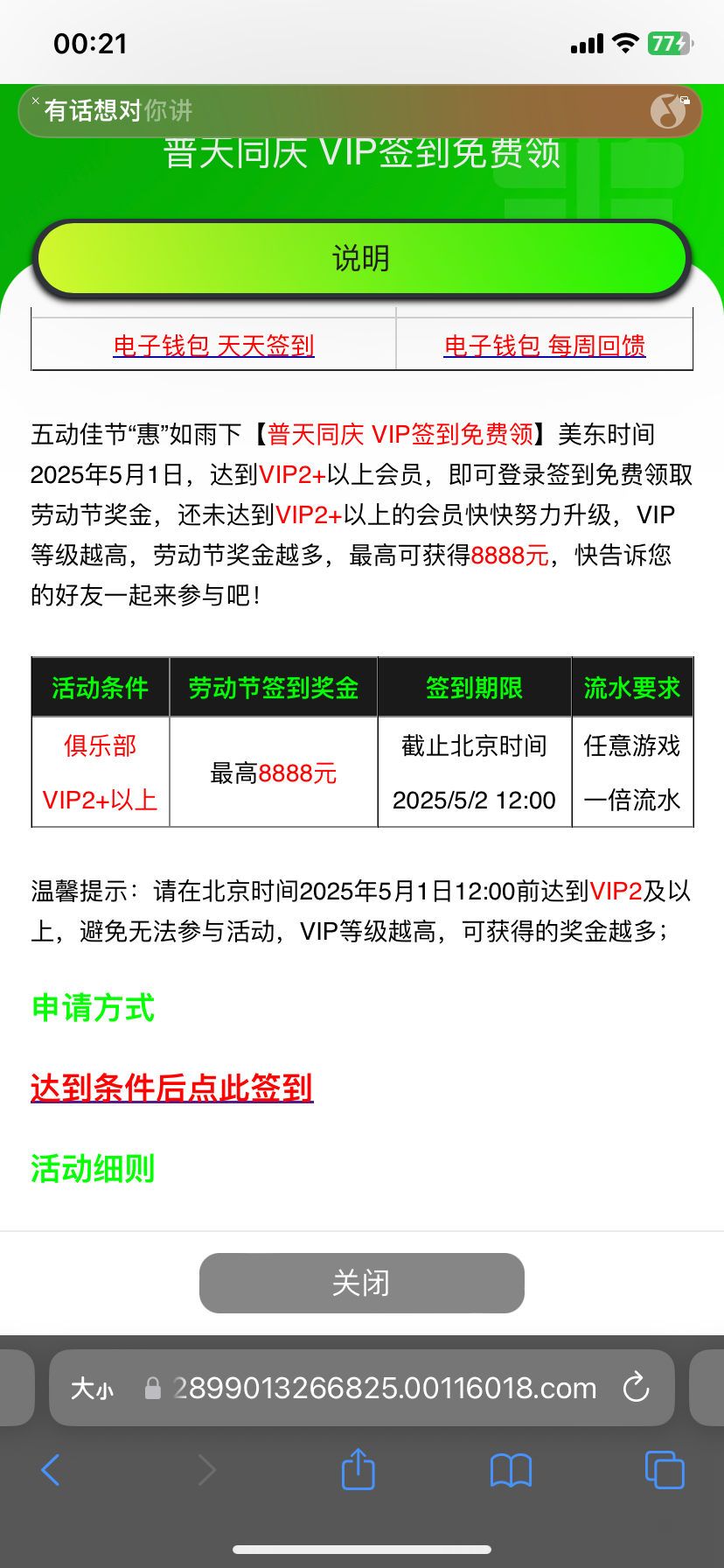The height and width of the screenshot is (1568, 724).
Task: Open the 有话想对你讲 notification banner
Action: (350, 111)
